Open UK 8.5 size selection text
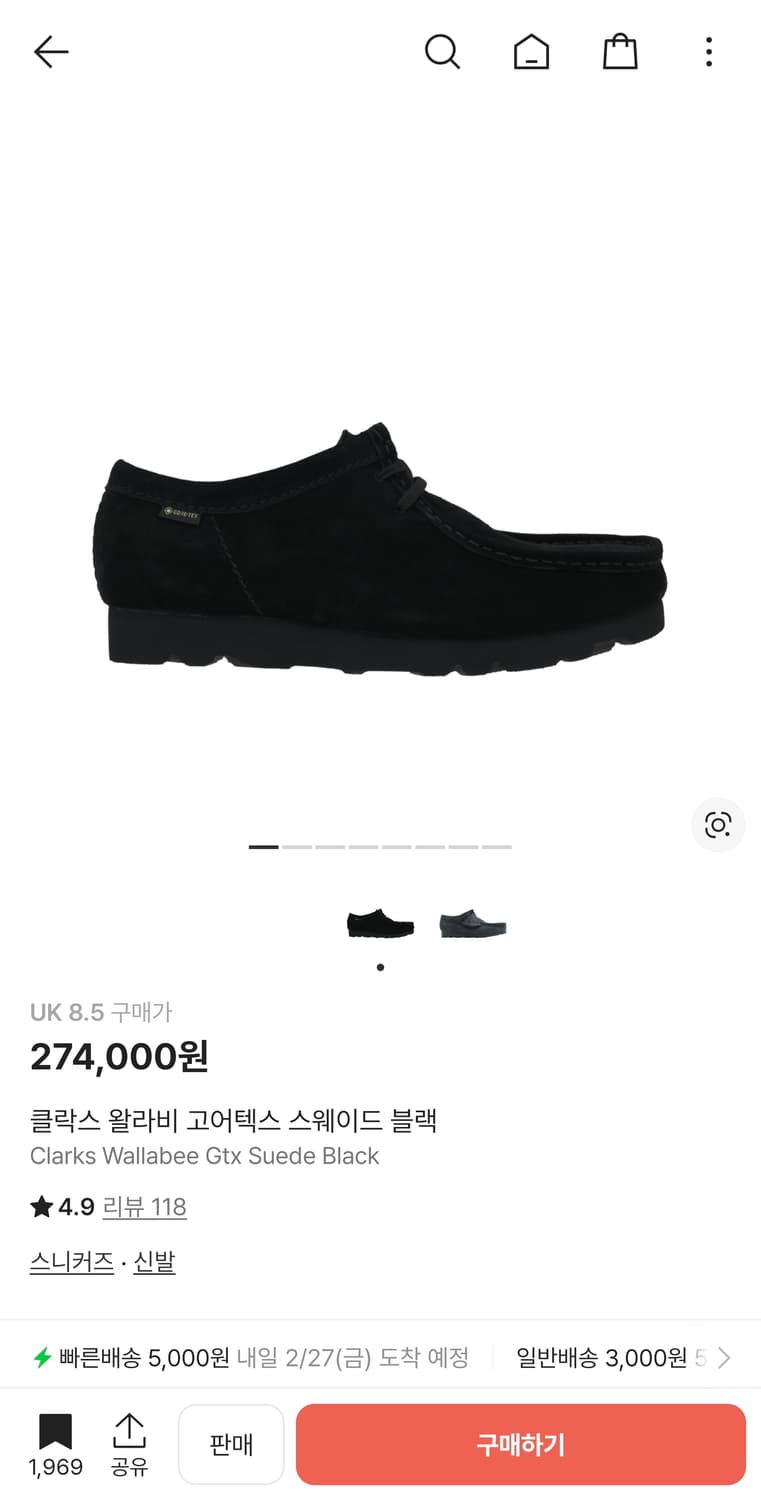The width and height of the screenshot is (761, 1500). coord(65,1012)
